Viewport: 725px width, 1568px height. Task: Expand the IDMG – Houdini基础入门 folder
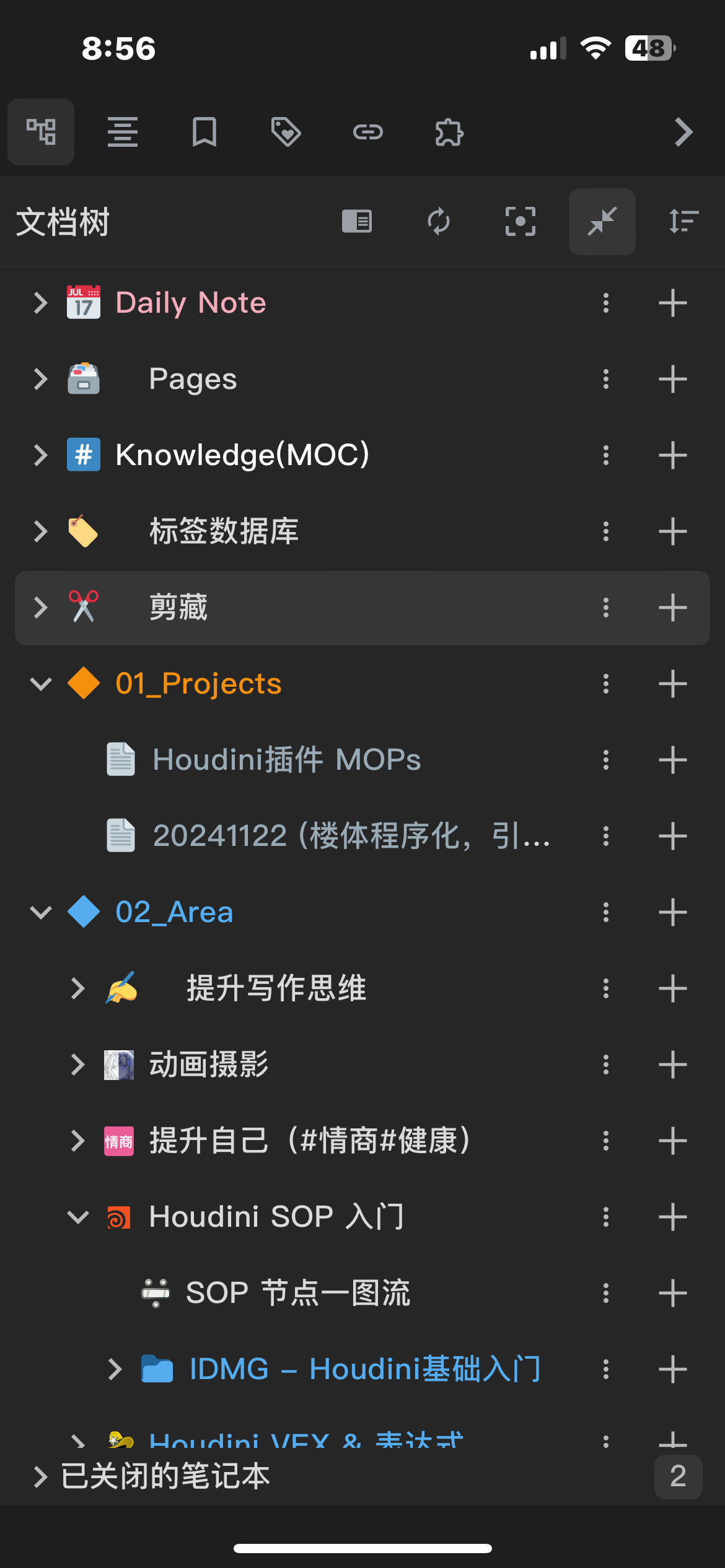[x=115, y=1369]
